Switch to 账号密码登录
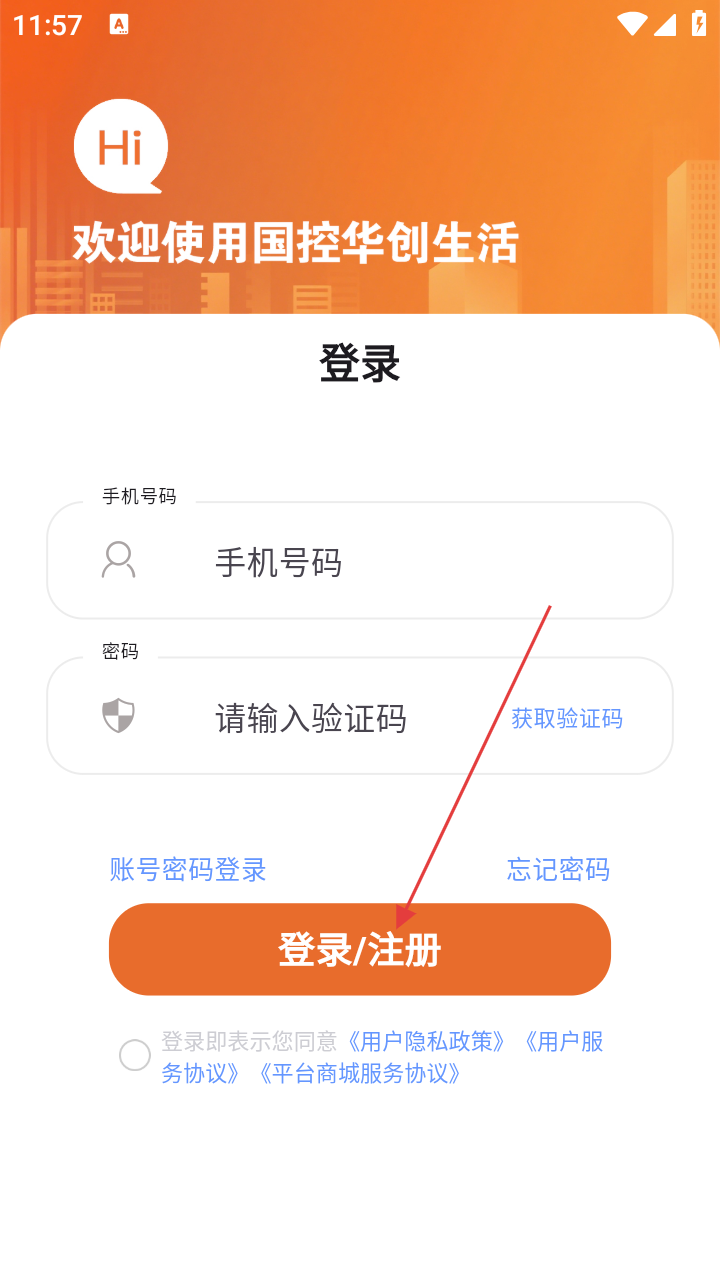This screenshot has width=720, height=1280. pyautogui.click(x=188, y=869)
